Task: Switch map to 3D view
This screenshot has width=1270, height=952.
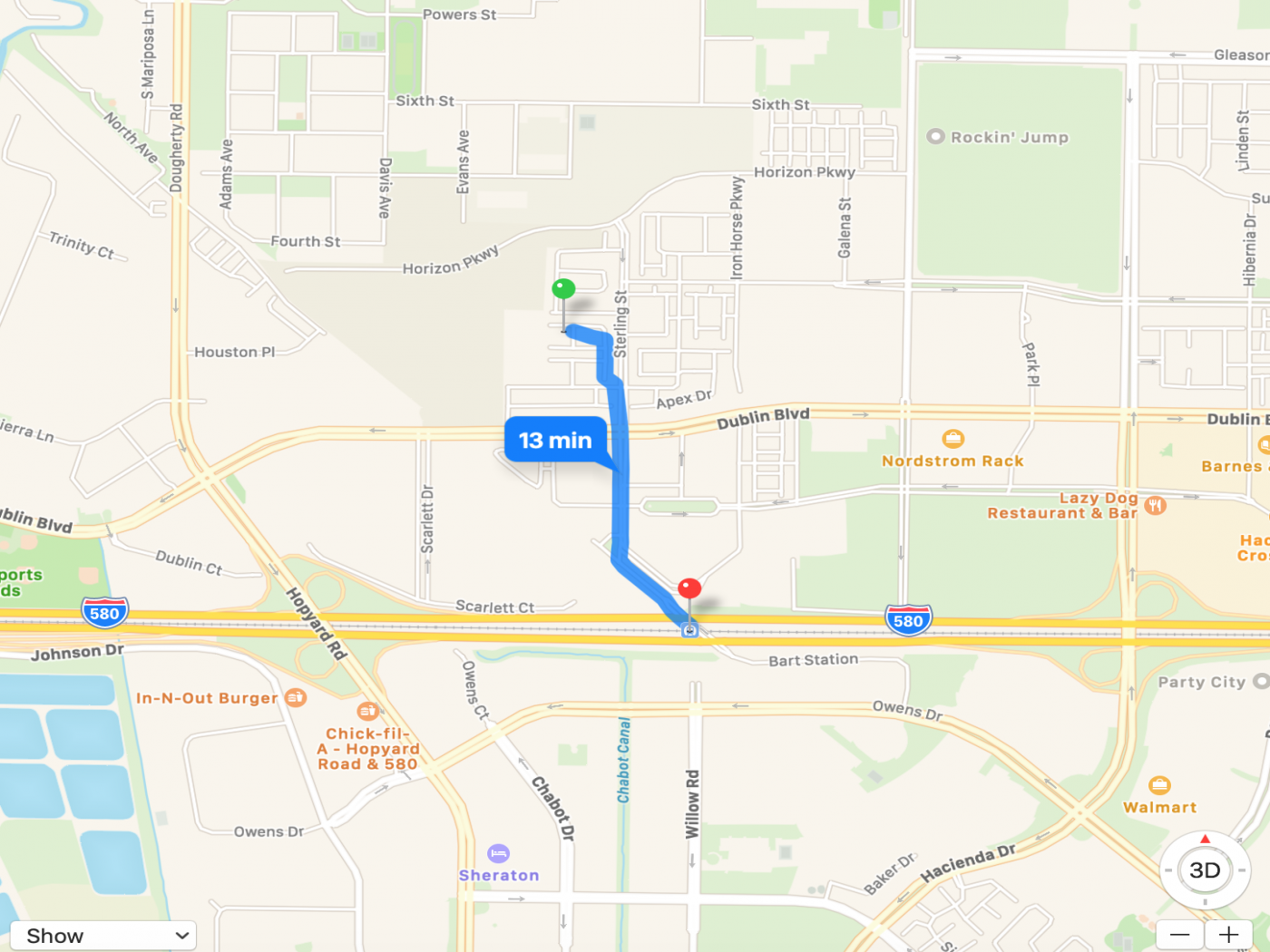Action: click(x=1205, y=870)
